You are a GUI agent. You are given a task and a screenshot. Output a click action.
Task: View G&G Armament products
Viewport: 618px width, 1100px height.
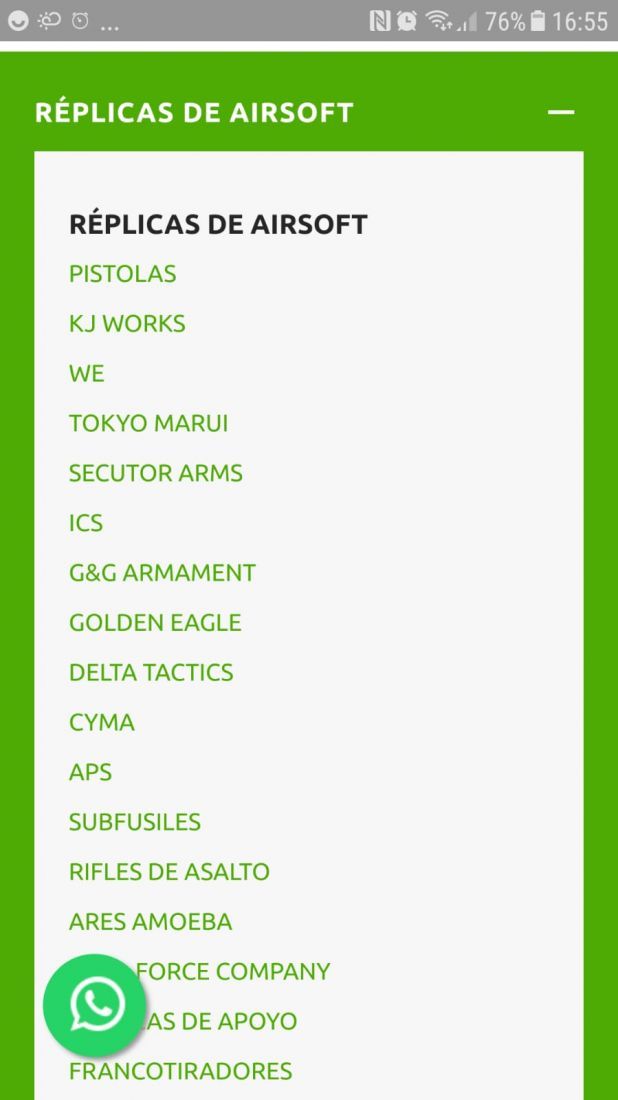point(162,572)
